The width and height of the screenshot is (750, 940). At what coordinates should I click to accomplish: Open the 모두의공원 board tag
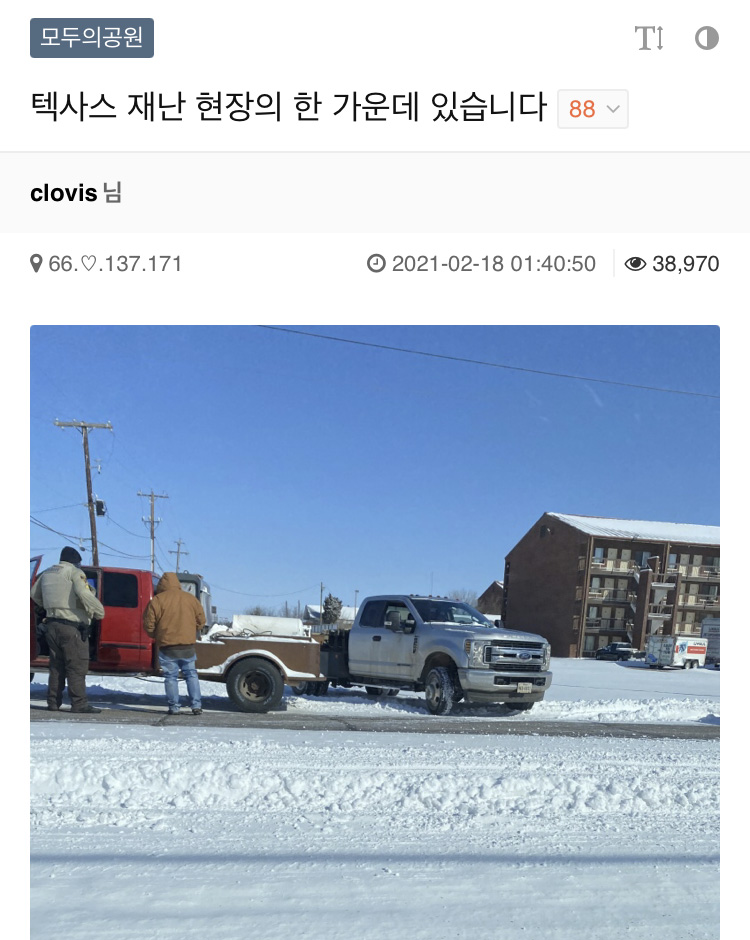(x=92, y=38)
